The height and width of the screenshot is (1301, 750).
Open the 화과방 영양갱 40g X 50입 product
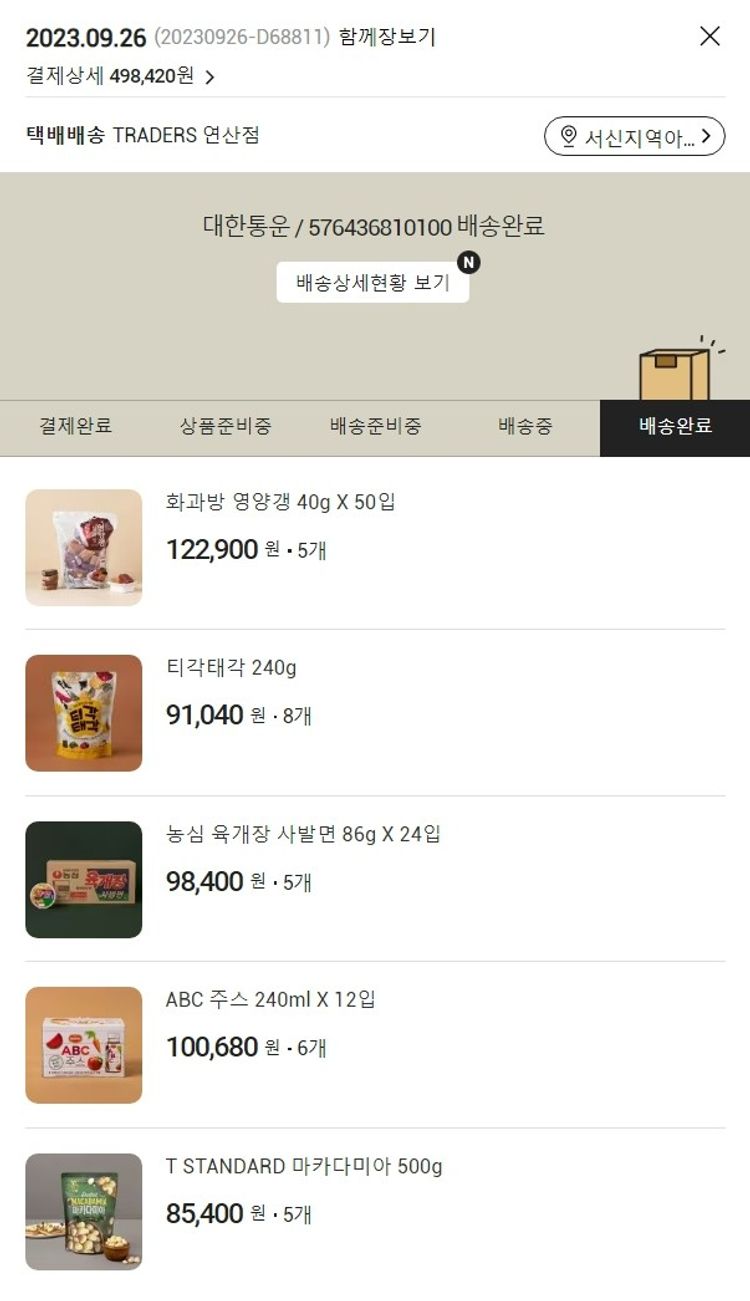pyautogui.click(x=280, y=502)
